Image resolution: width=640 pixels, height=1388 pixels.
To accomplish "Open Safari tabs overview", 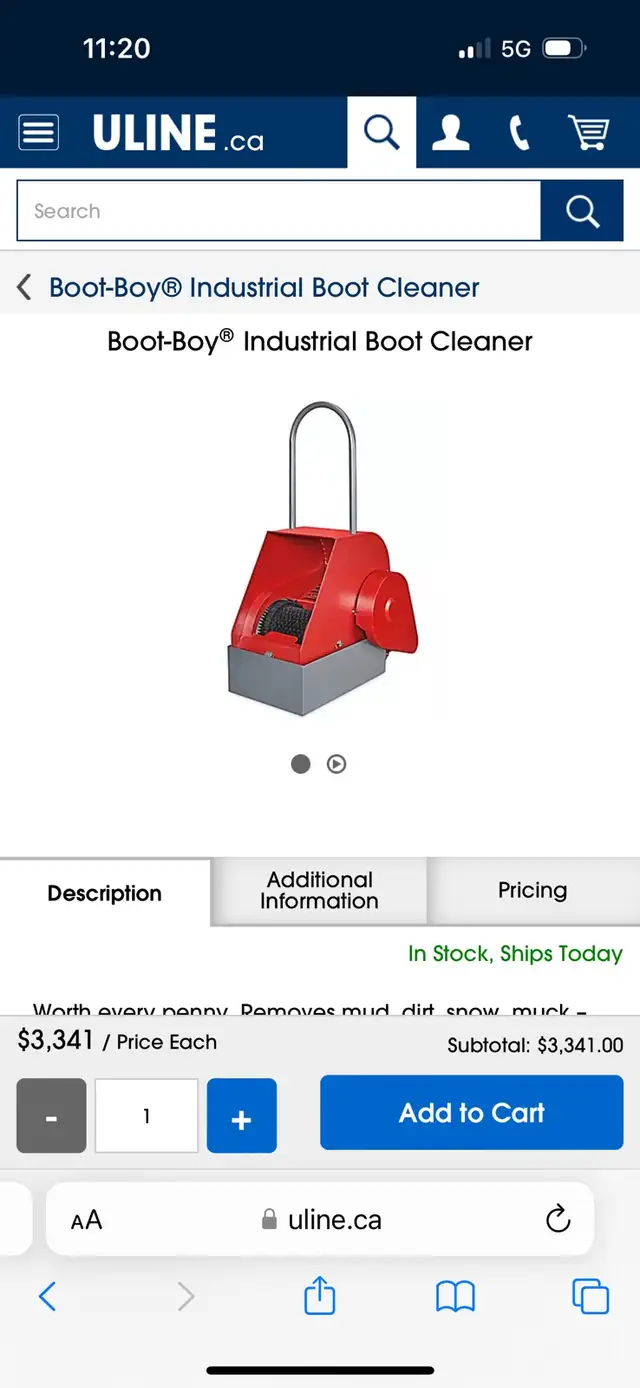I will (590, 1297).
